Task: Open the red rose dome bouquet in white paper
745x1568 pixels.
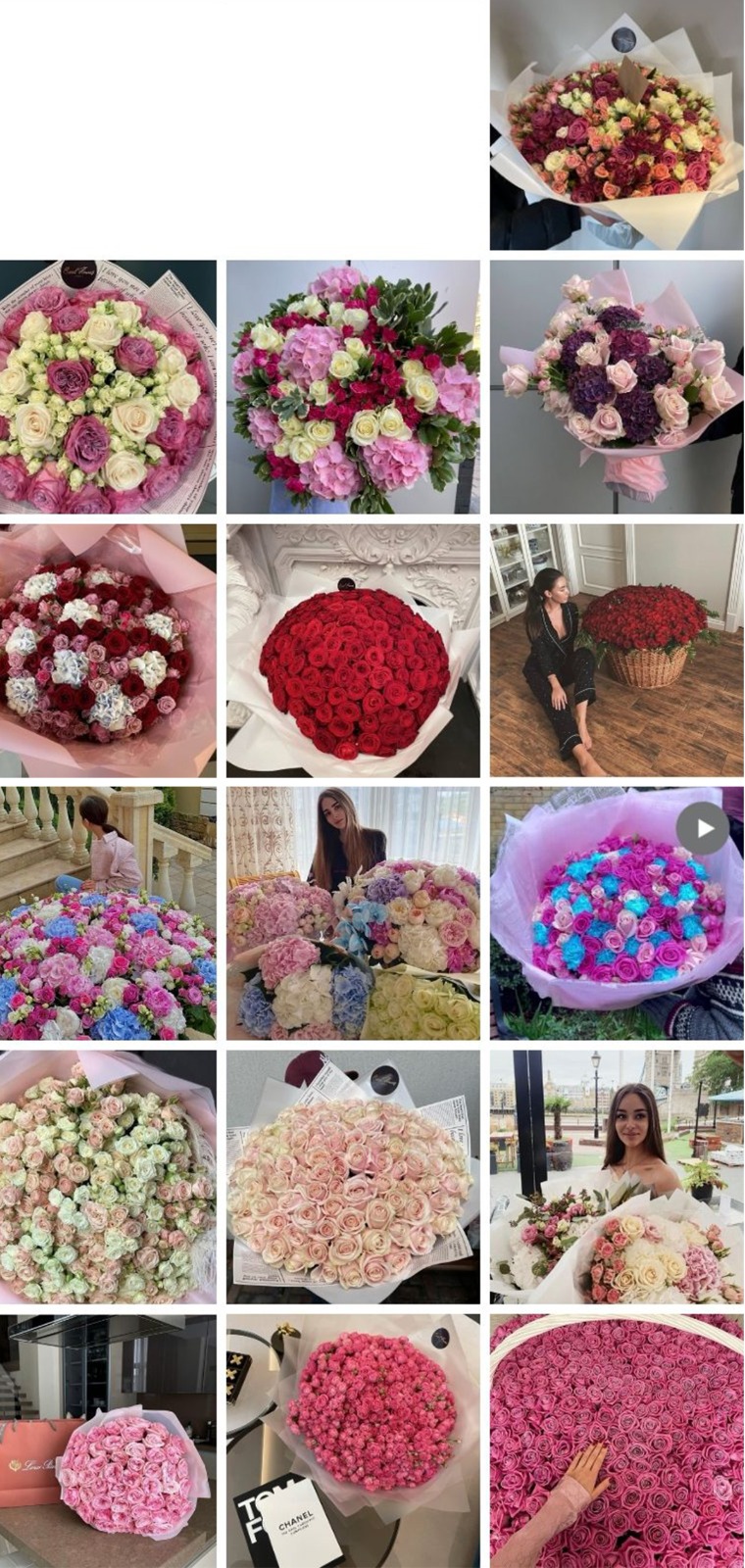Action: [x=353, y=650]
